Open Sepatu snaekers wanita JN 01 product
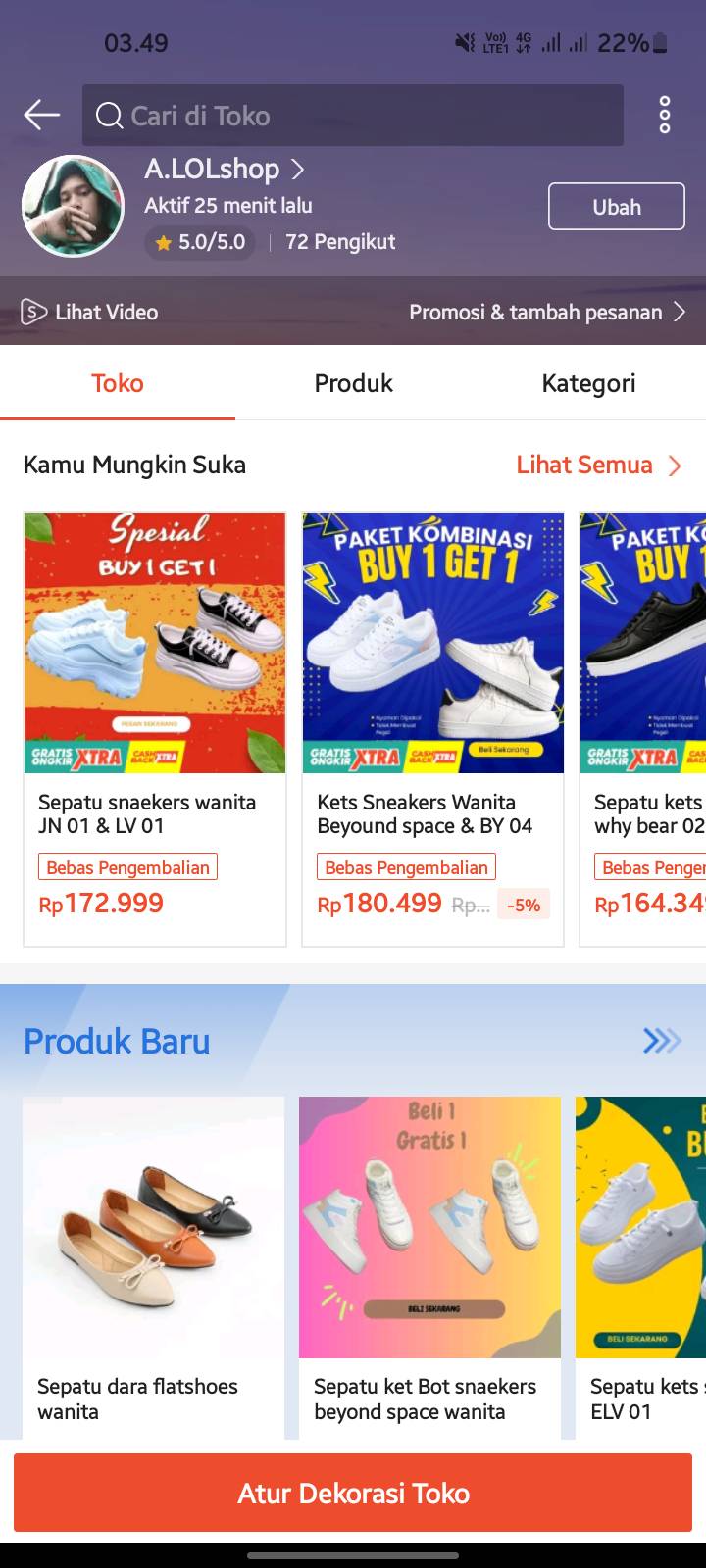 click(x=155, y=729)
